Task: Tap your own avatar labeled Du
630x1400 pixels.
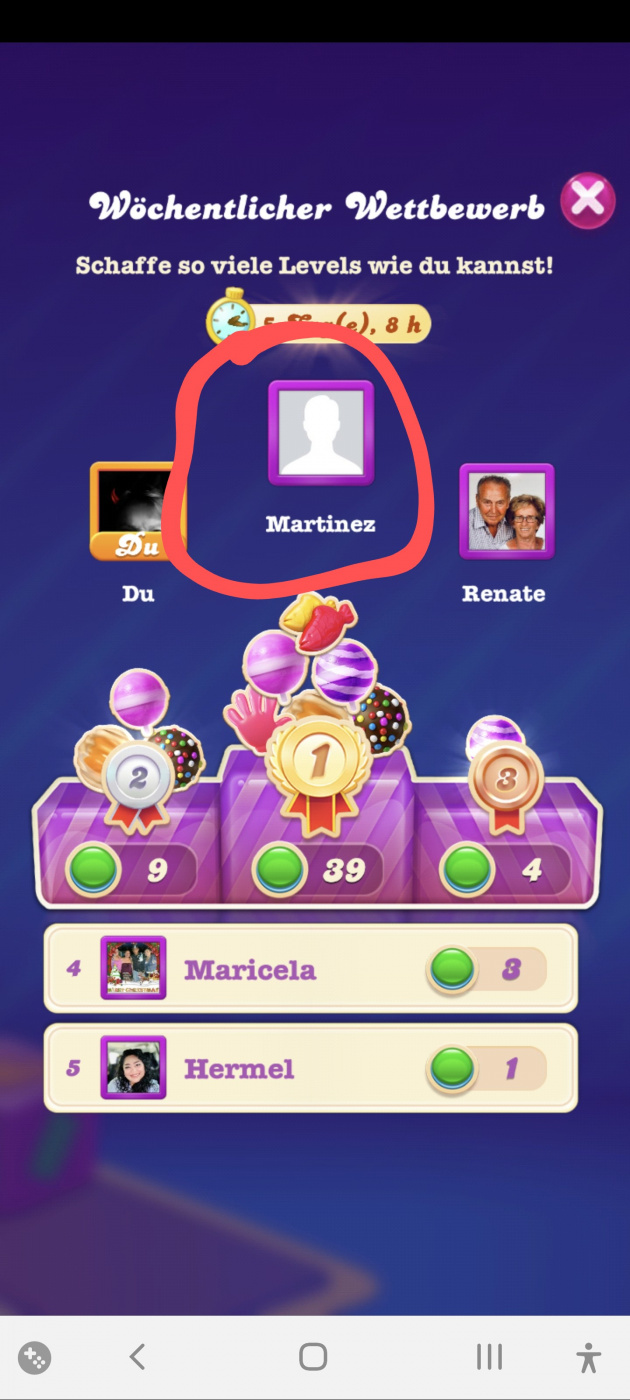Action: tap(137, 510)
